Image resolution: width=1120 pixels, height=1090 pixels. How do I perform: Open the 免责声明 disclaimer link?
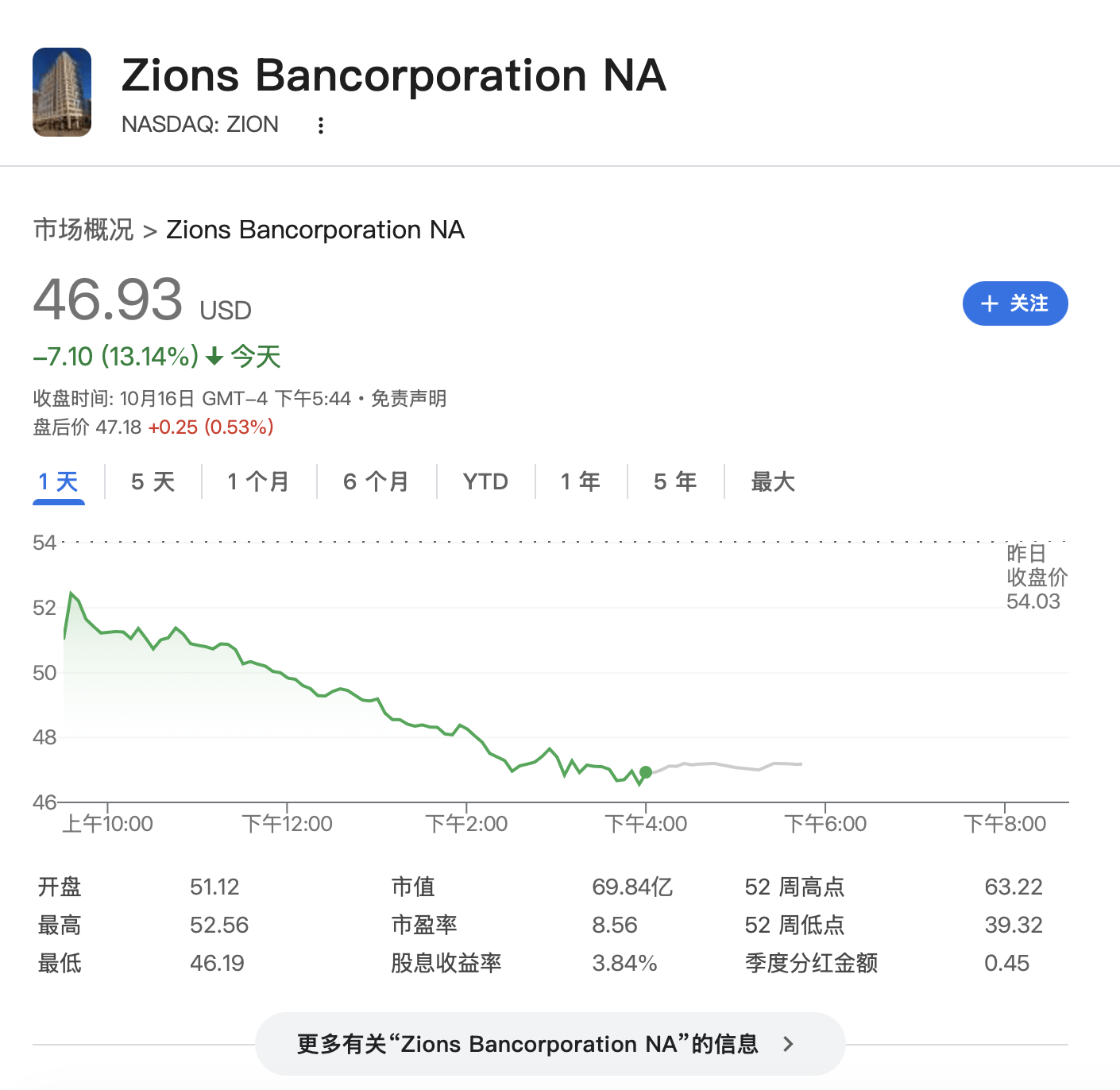(409, 398)
